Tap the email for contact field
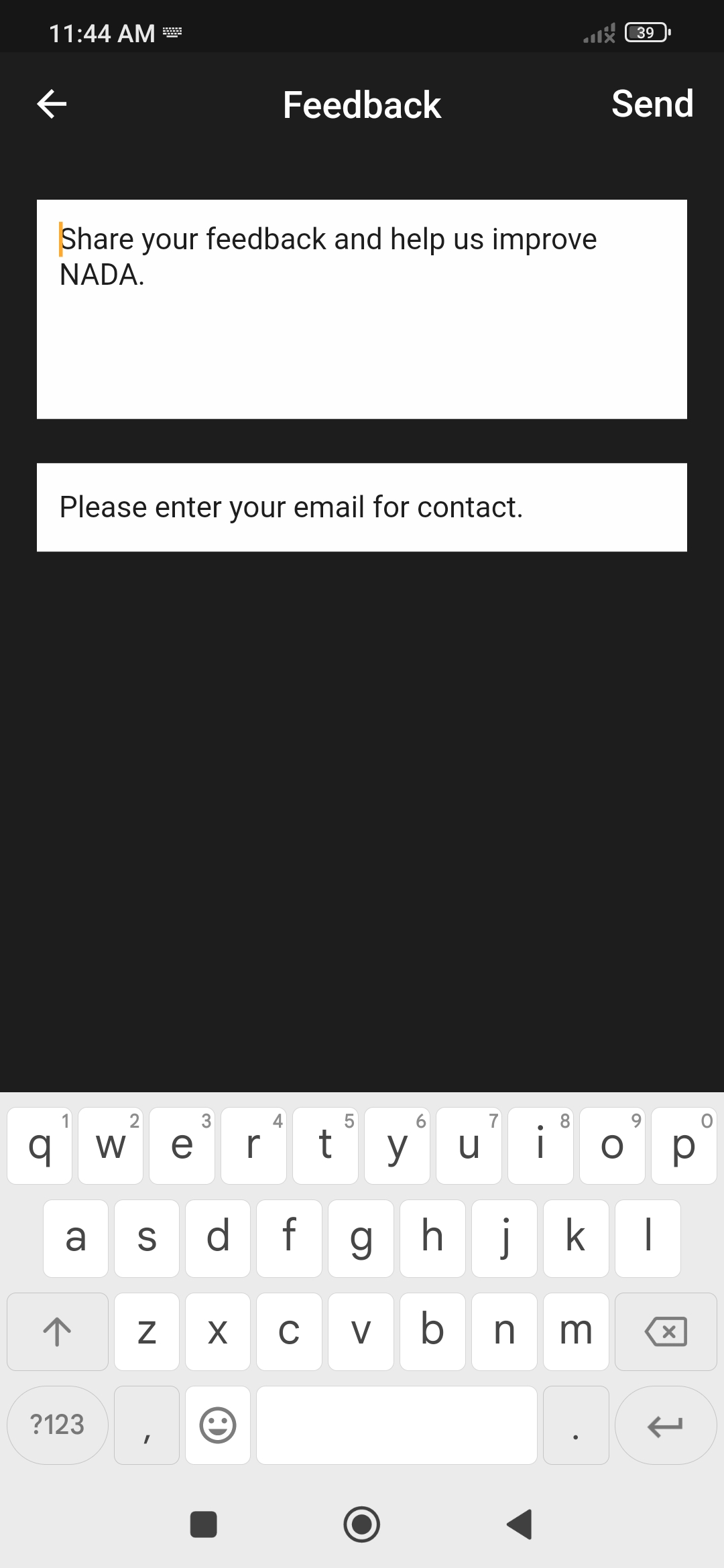Viewport: 724px width, 1568px height. click(362, 507)
